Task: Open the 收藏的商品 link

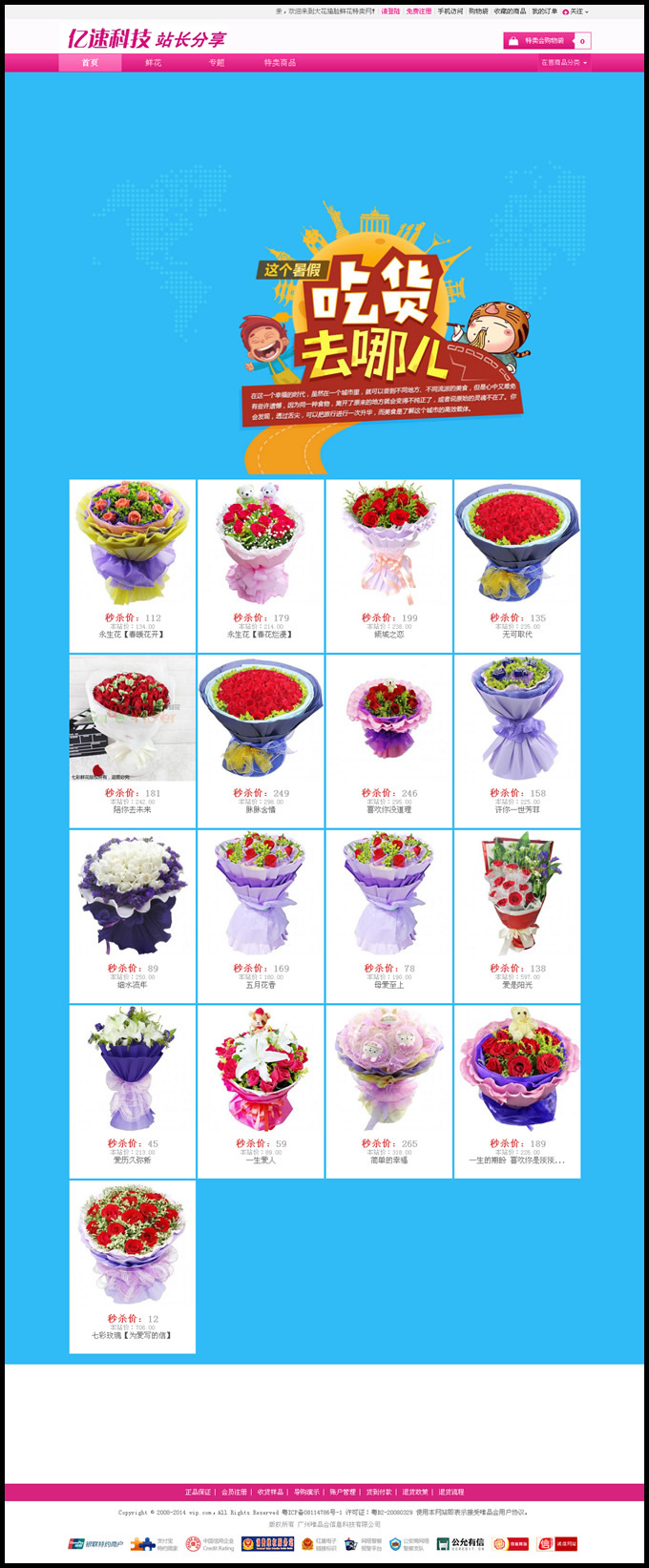Action: coord(510,11)
